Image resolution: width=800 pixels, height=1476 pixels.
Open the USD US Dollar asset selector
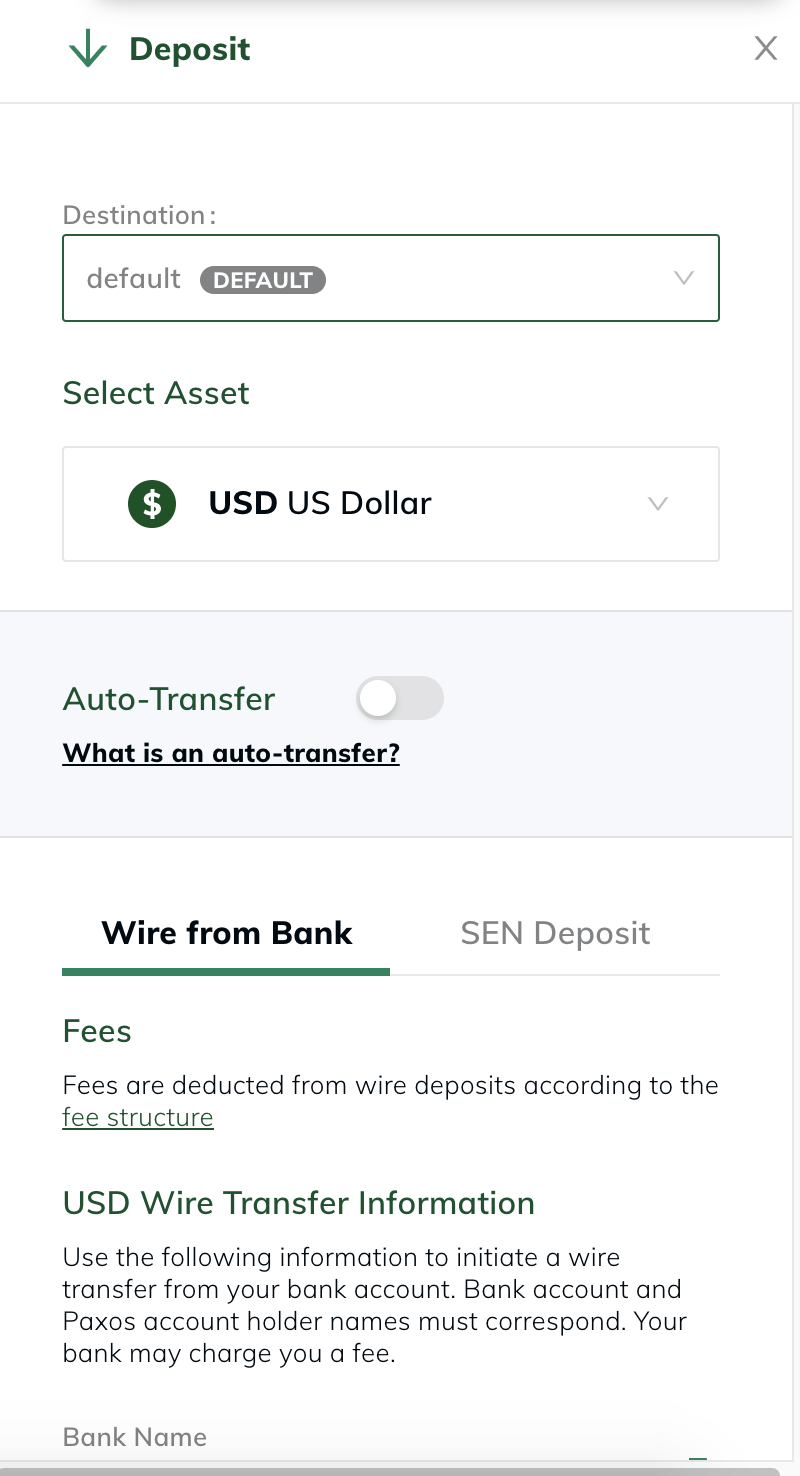(391, 503)
